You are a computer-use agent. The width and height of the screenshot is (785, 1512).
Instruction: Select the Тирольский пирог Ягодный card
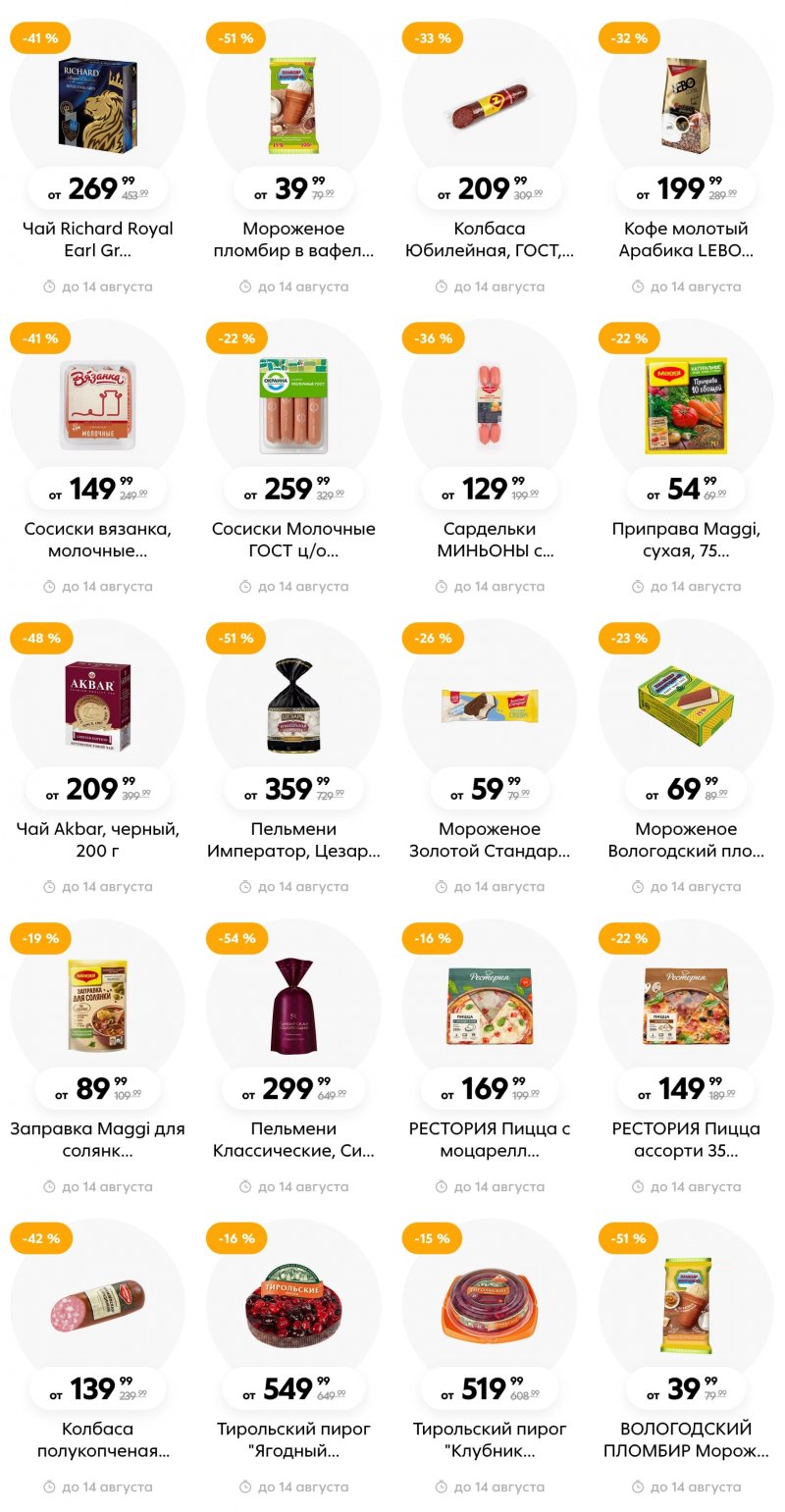point(293,1309)
